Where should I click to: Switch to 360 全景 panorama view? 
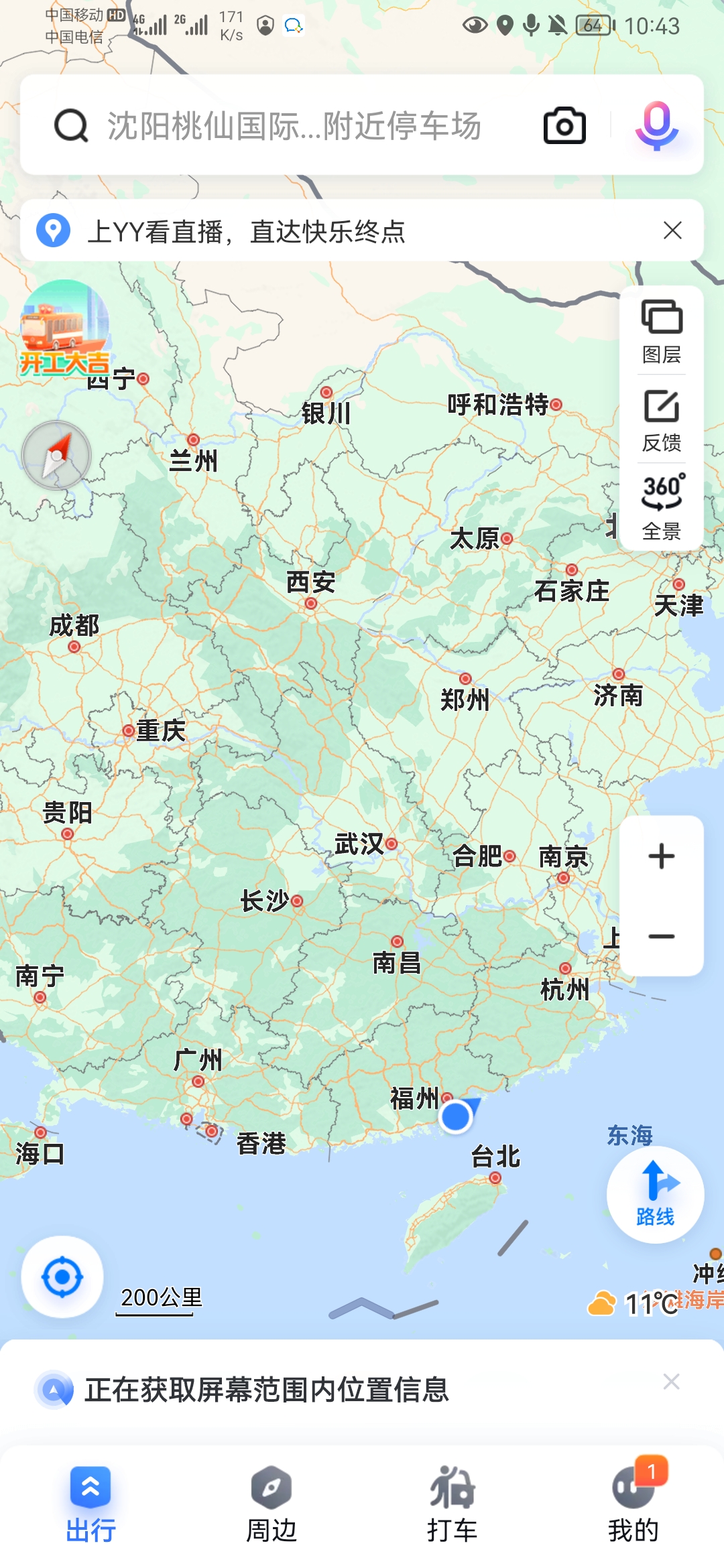662,507
